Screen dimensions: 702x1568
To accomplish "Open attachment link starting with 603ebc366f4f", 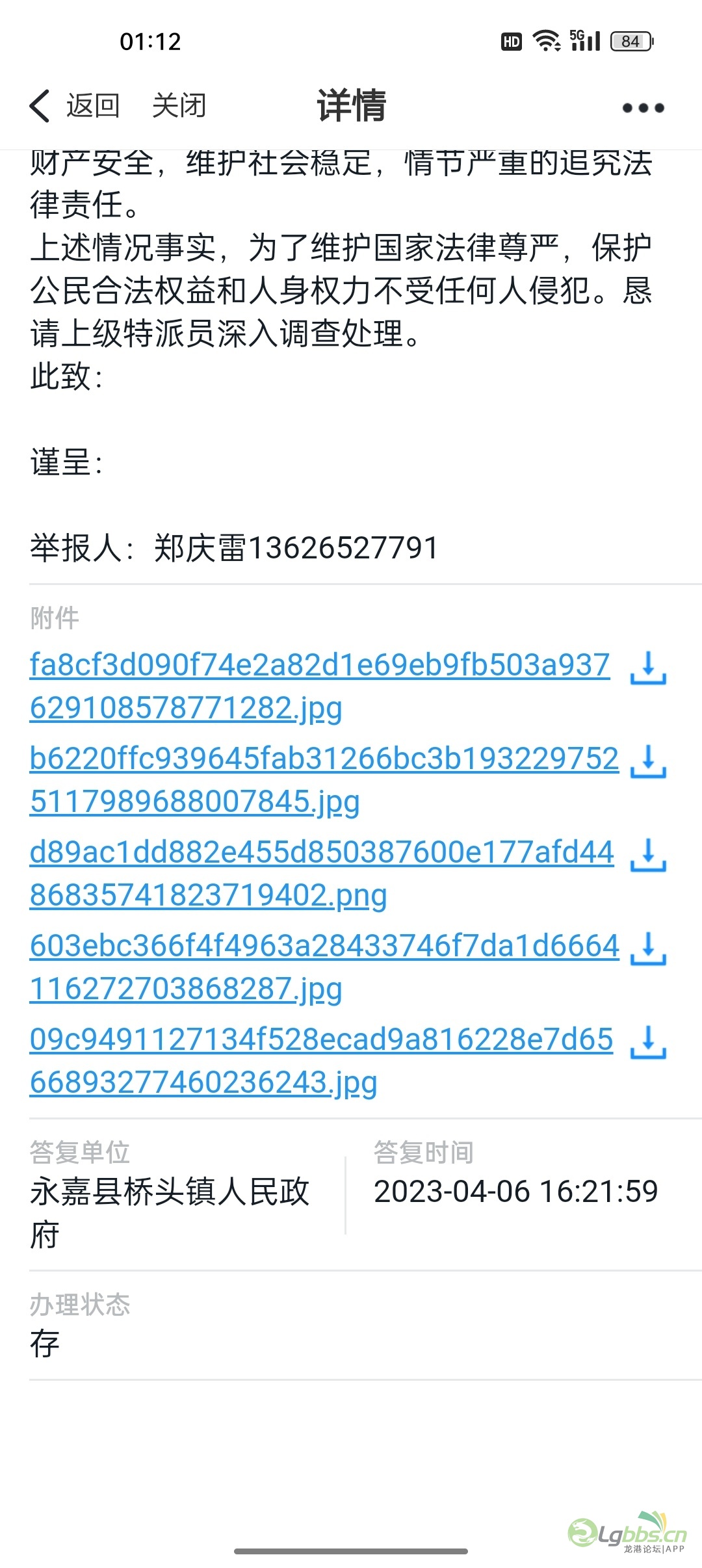I will 324,967.
